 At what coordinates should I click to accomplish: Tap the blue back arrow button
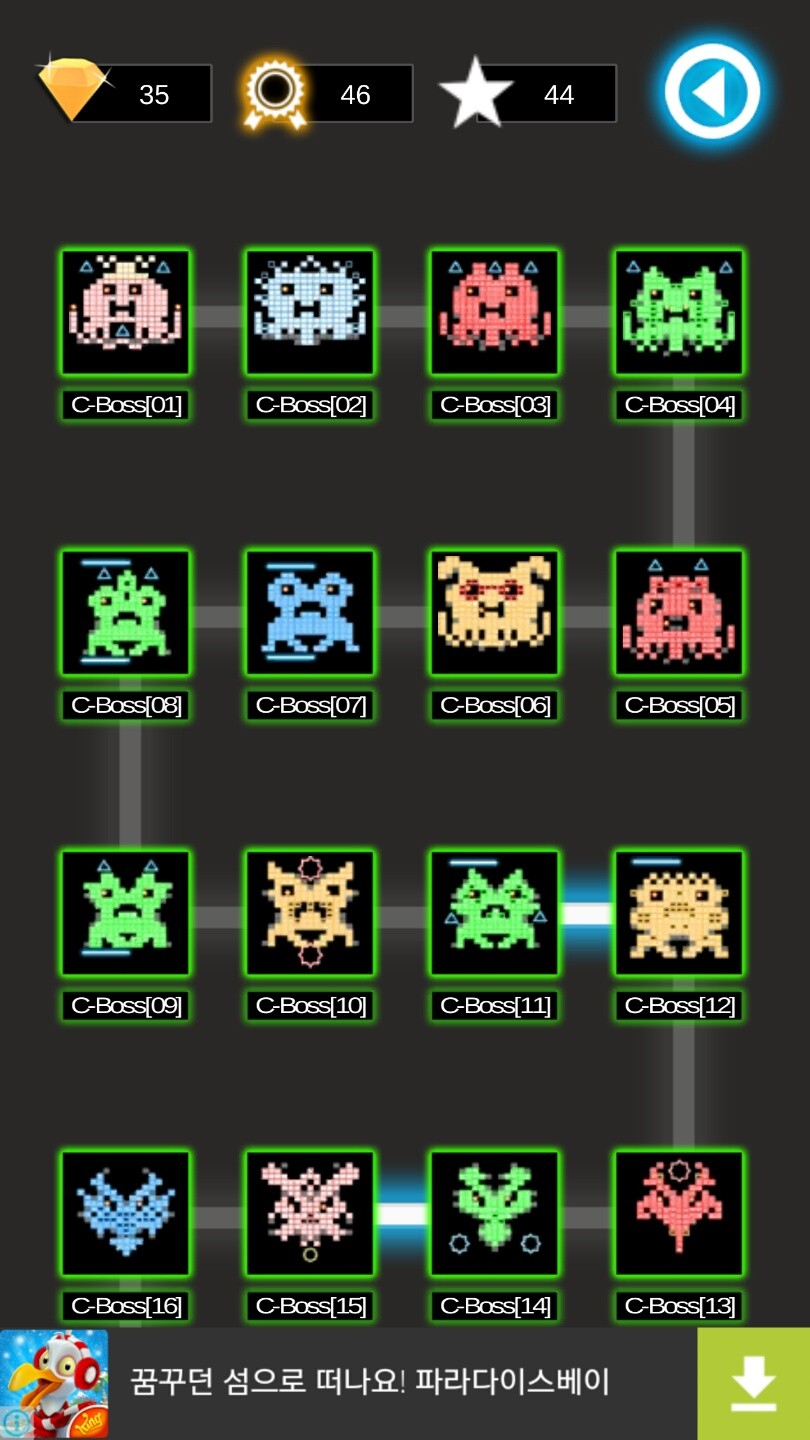[x=712, y=91]
